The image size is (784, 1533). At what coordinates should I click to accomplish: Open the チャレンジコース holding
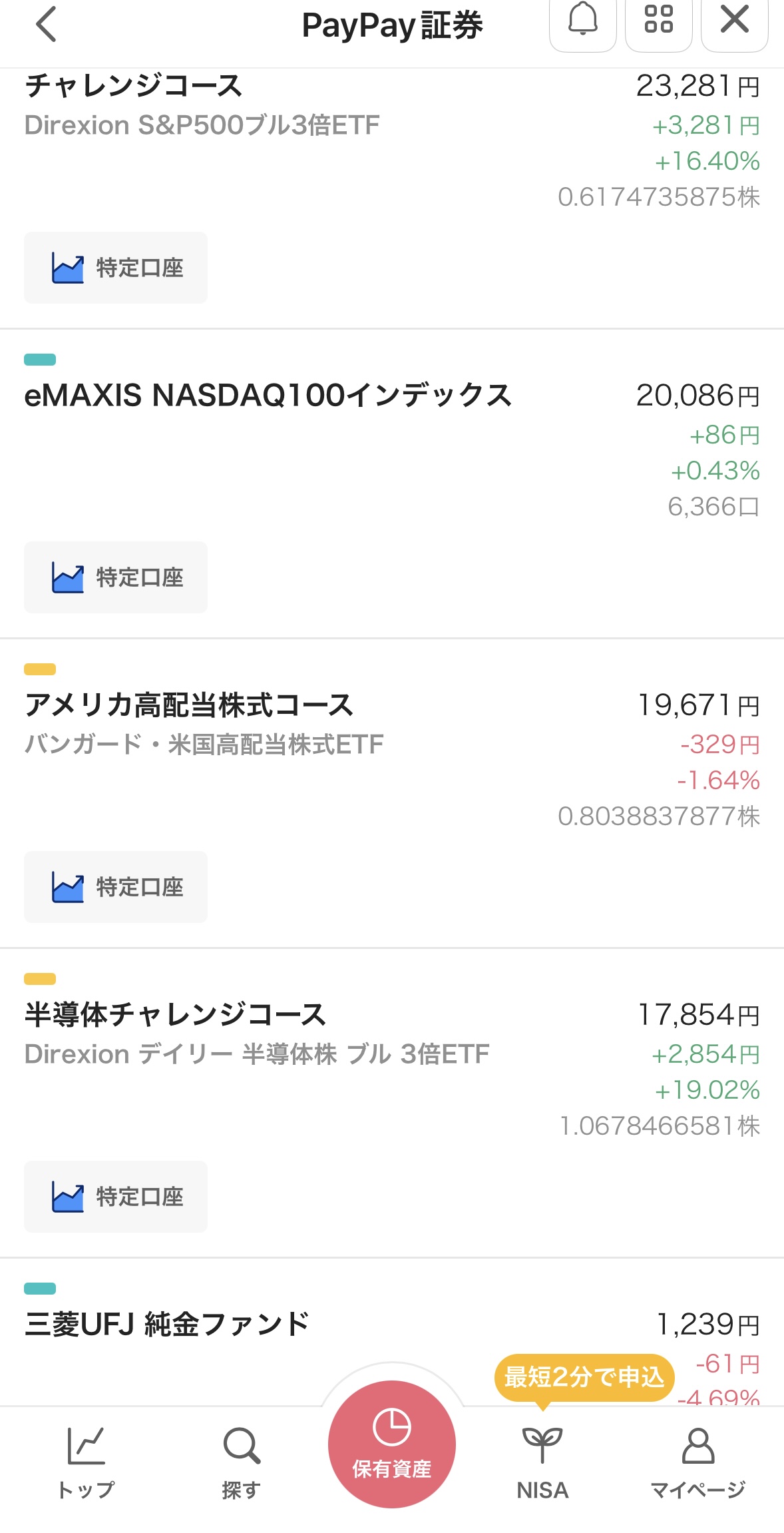tap(133, 87)
